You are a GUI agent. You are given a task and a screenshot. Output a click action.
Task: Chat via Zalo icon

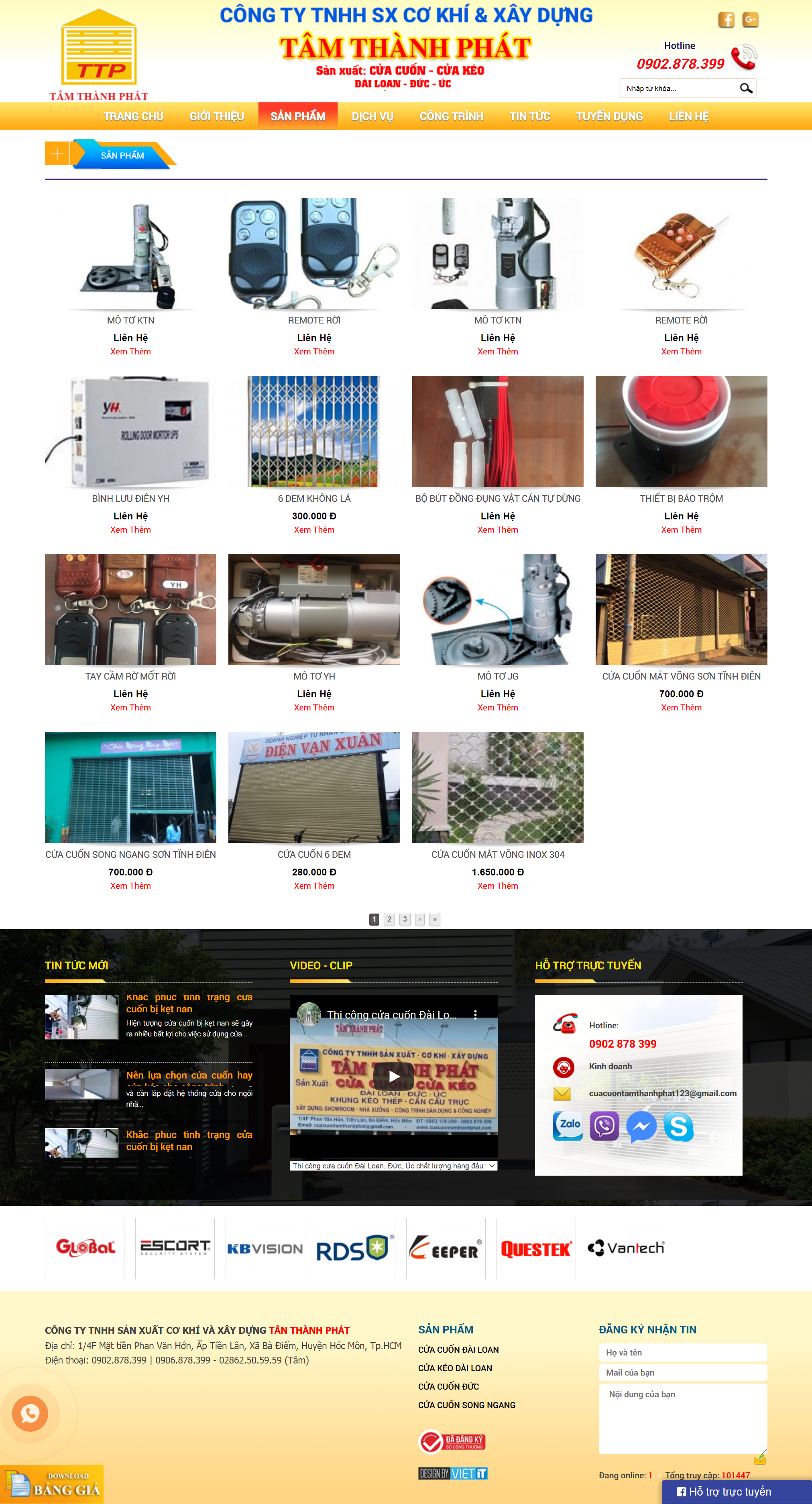[x=568, y=1126]
